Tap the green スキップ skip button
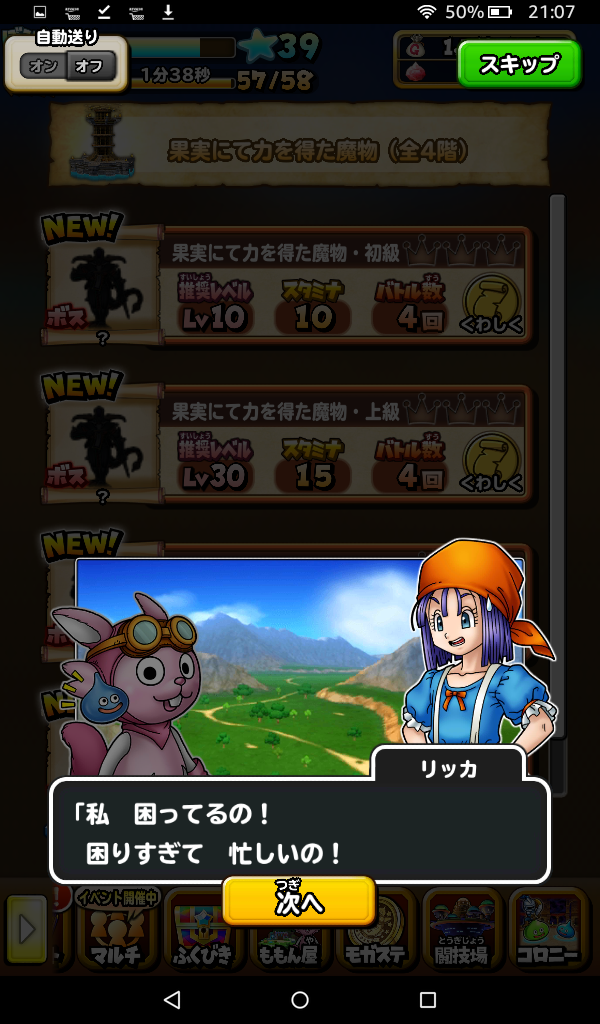The height and width of the screenshot is (1024, 600). click(x=519, y=64)
